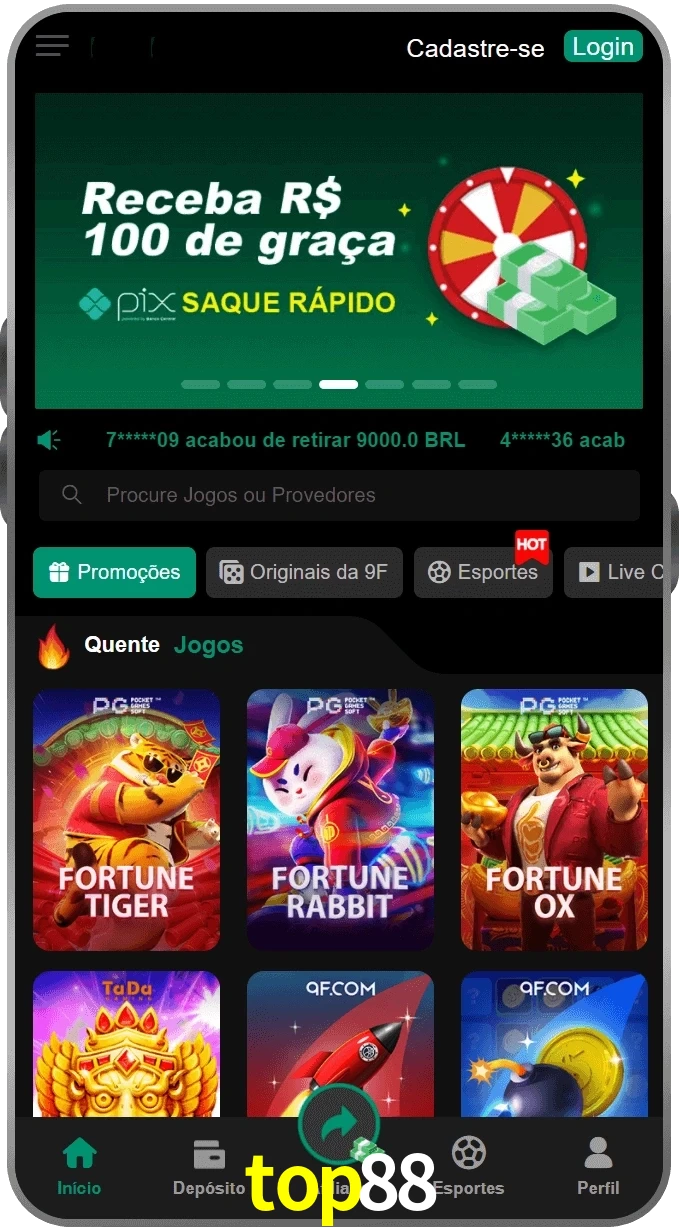Open the Perfil tab
Image resolution: width=679 pixels, height=1230 pixels.
pyautogui.click(x=598, y=1167)
